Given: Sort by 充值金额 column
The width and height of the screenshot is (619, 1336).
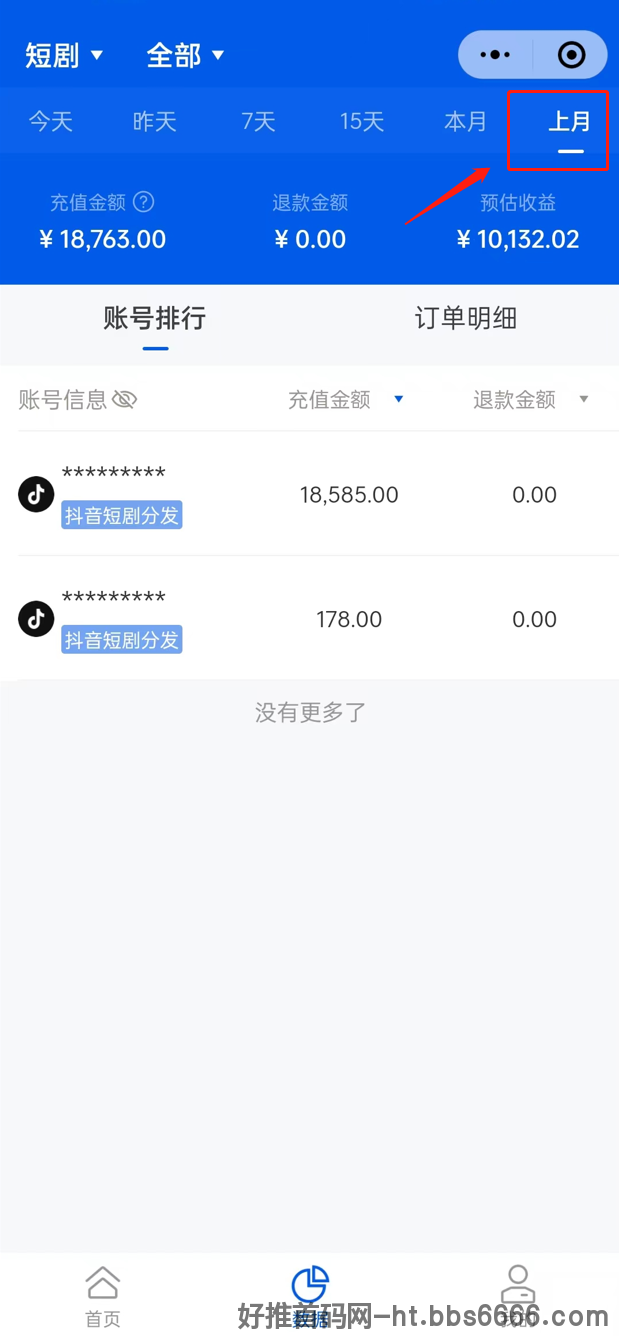Looking at the screenshot, I should coord(346,400).
